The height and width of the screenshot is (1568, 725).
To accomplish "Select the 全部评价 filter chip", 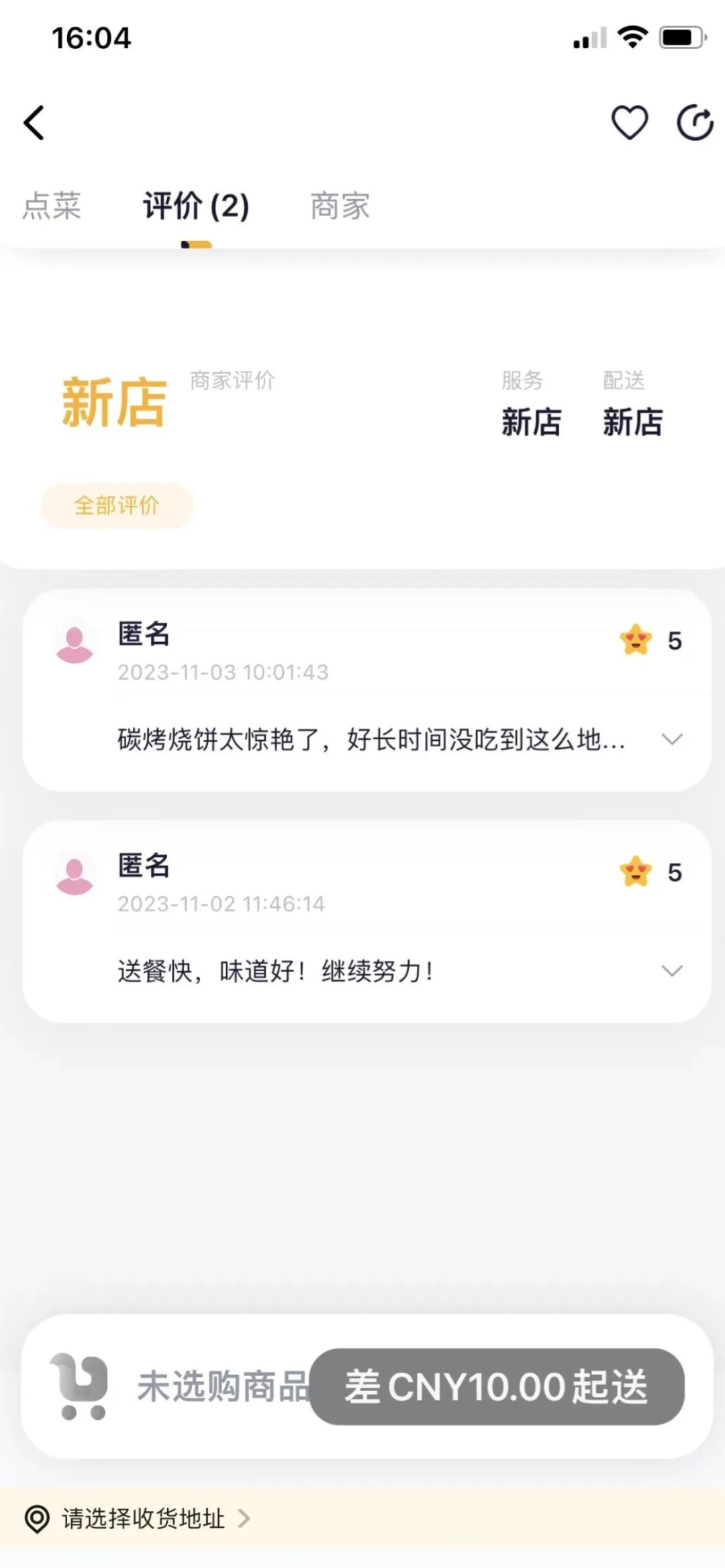I will [x=117, y=505].
